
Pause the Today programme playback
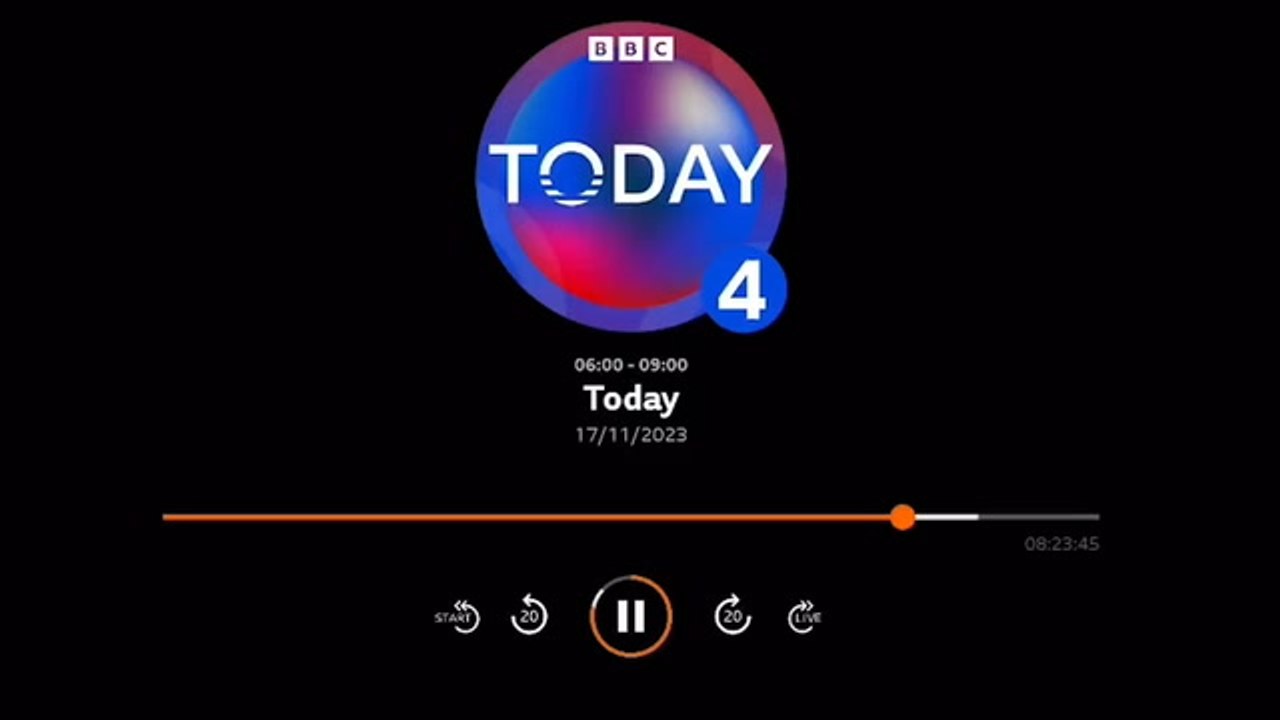point(630,616)
